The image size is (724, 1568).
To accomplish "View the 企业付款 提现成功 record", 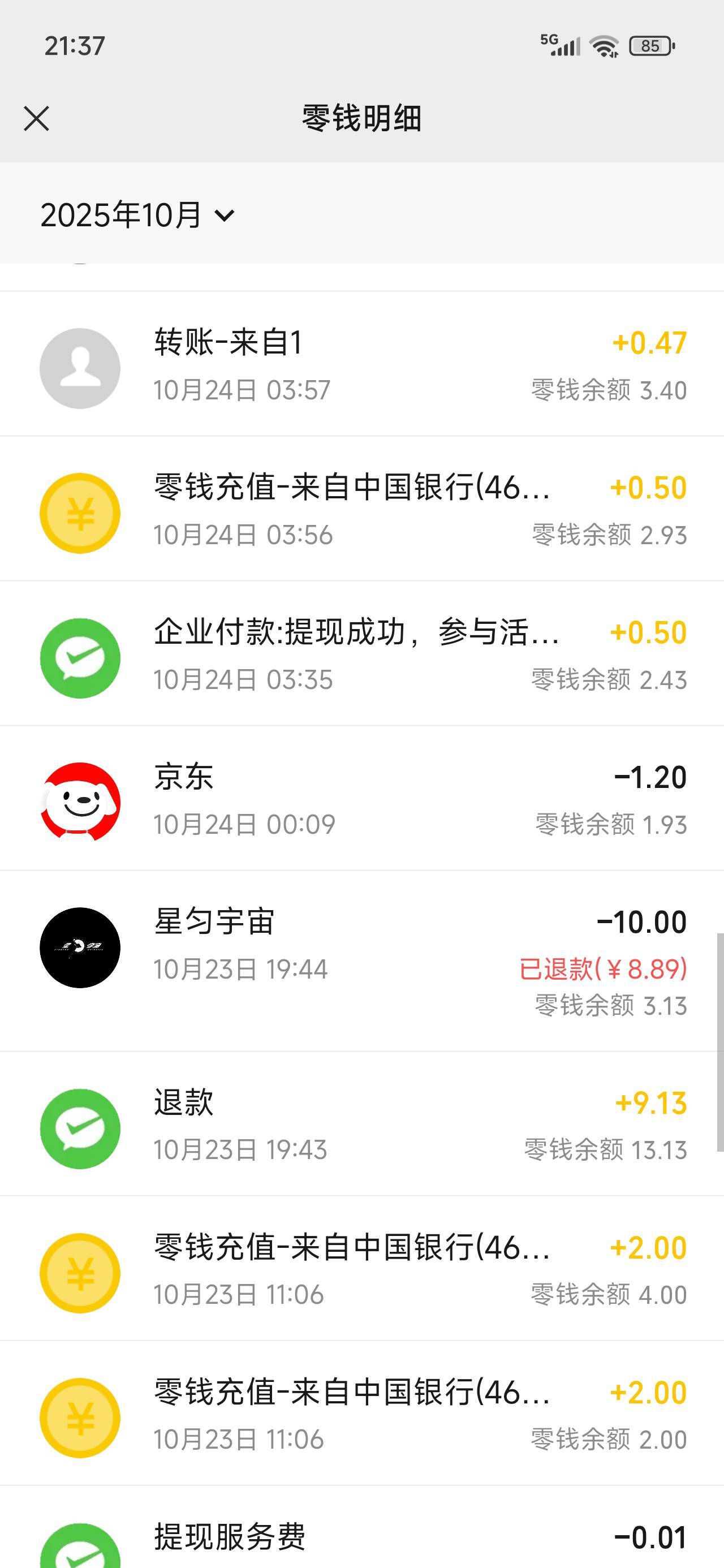I will click(361, 654).
